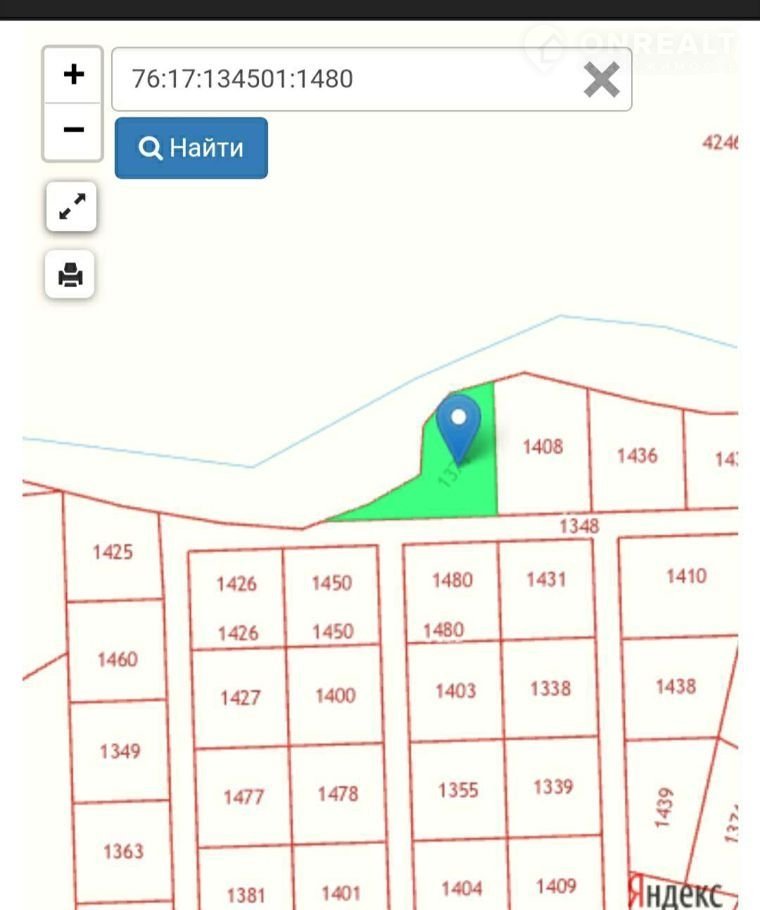Zoom out of the map
The height and width of the screenshot is (910, 760).
pyautogui.click(x=73, y=130)
